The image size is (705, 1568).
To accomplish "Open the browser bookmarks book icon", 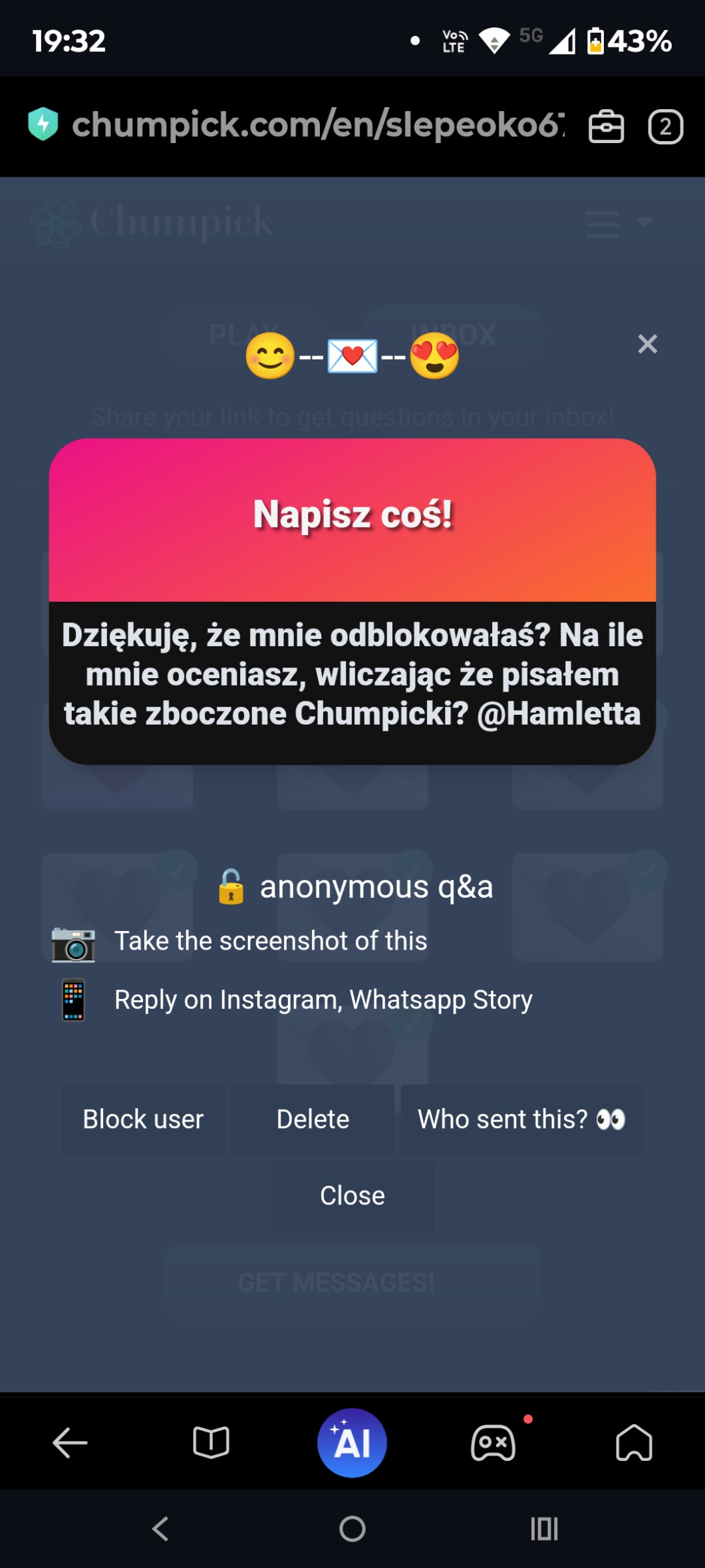I will (211, 1443).
